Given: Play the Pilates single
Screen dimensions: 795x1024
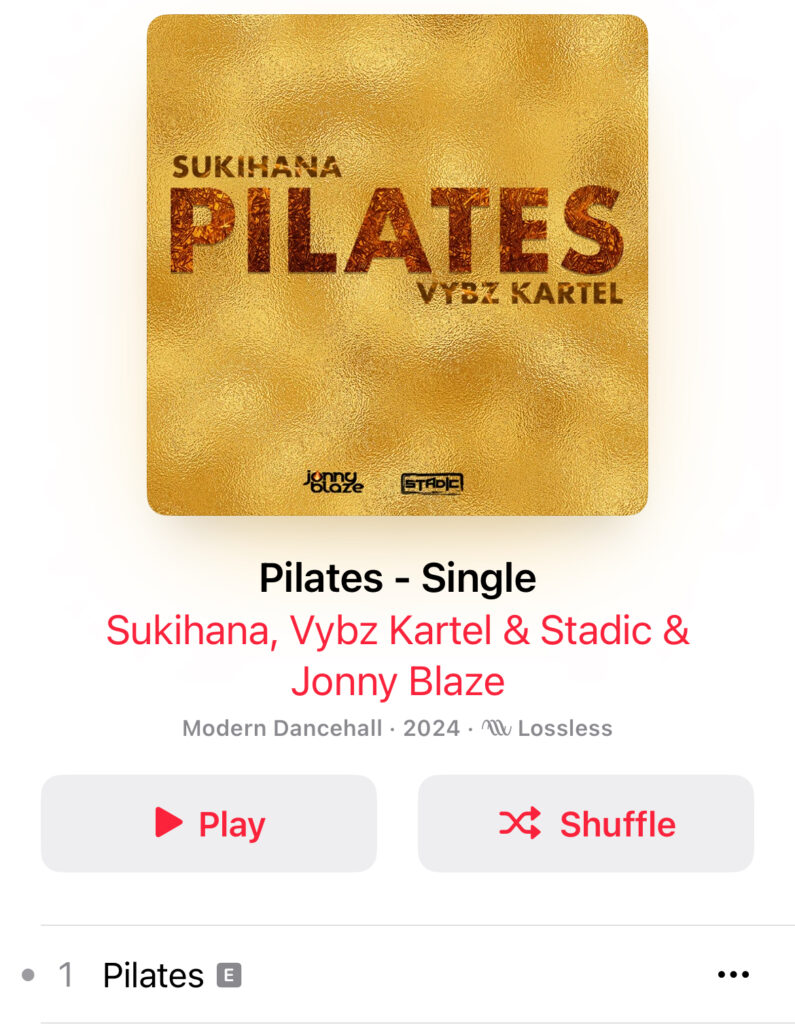Looking at the screenshot, I should [209, 824].
